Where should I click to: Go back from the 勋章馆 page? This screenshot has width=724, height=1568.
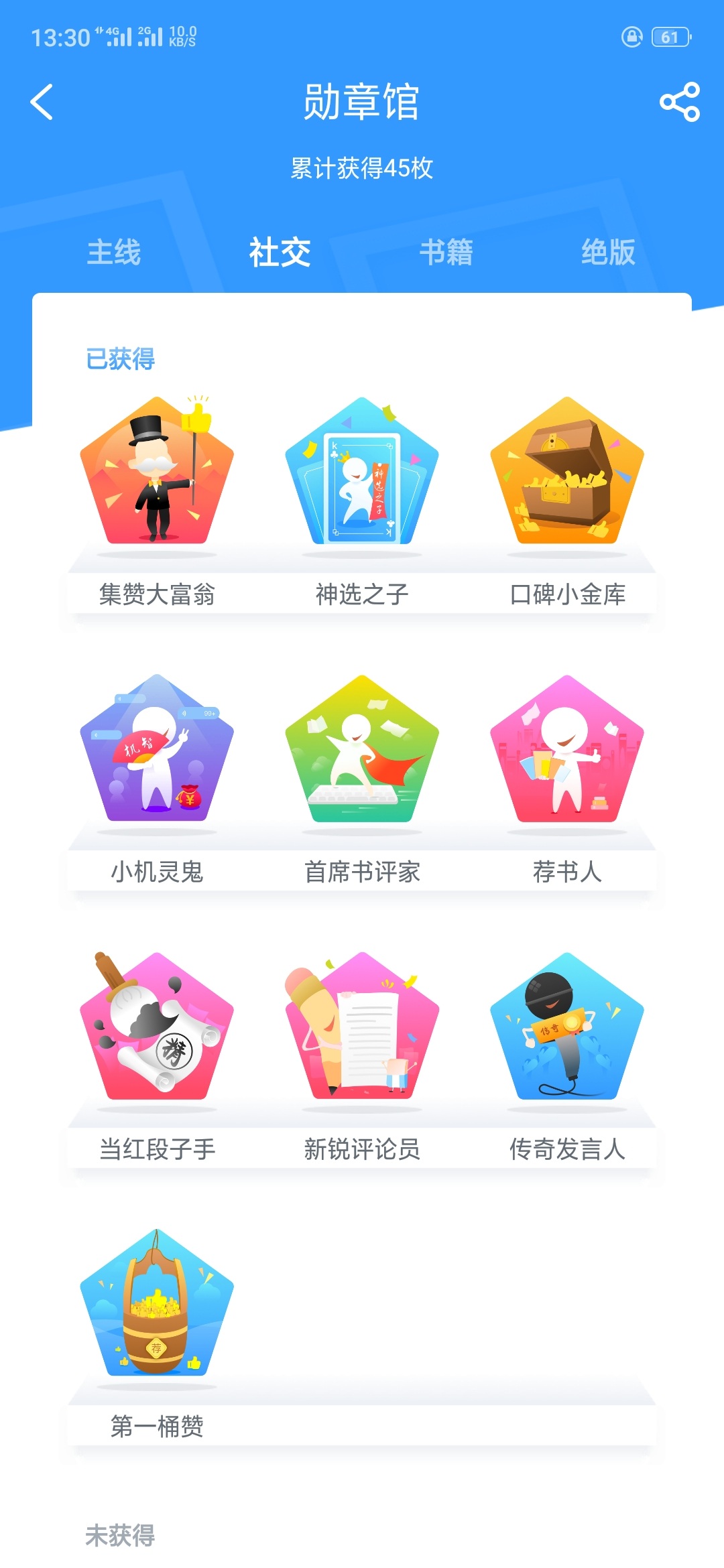[42, 103]
